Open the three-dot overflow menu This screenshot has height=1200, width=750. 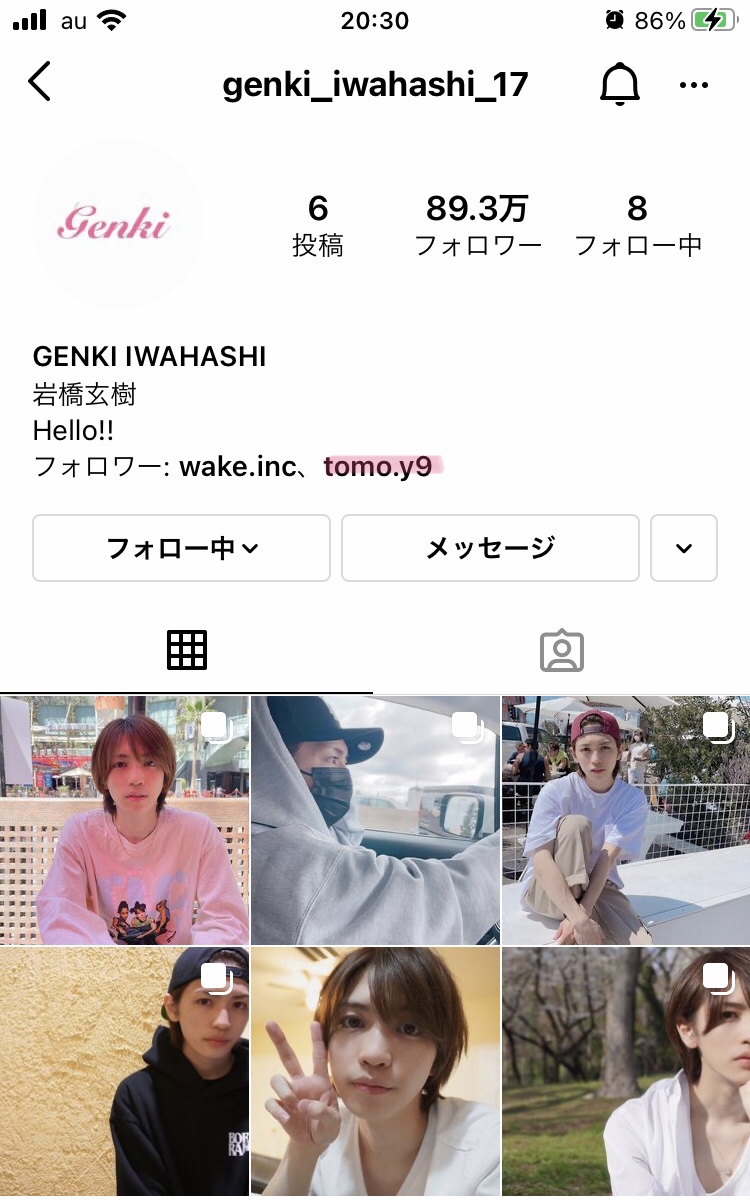pyautogui.click(x=693, y=85)
